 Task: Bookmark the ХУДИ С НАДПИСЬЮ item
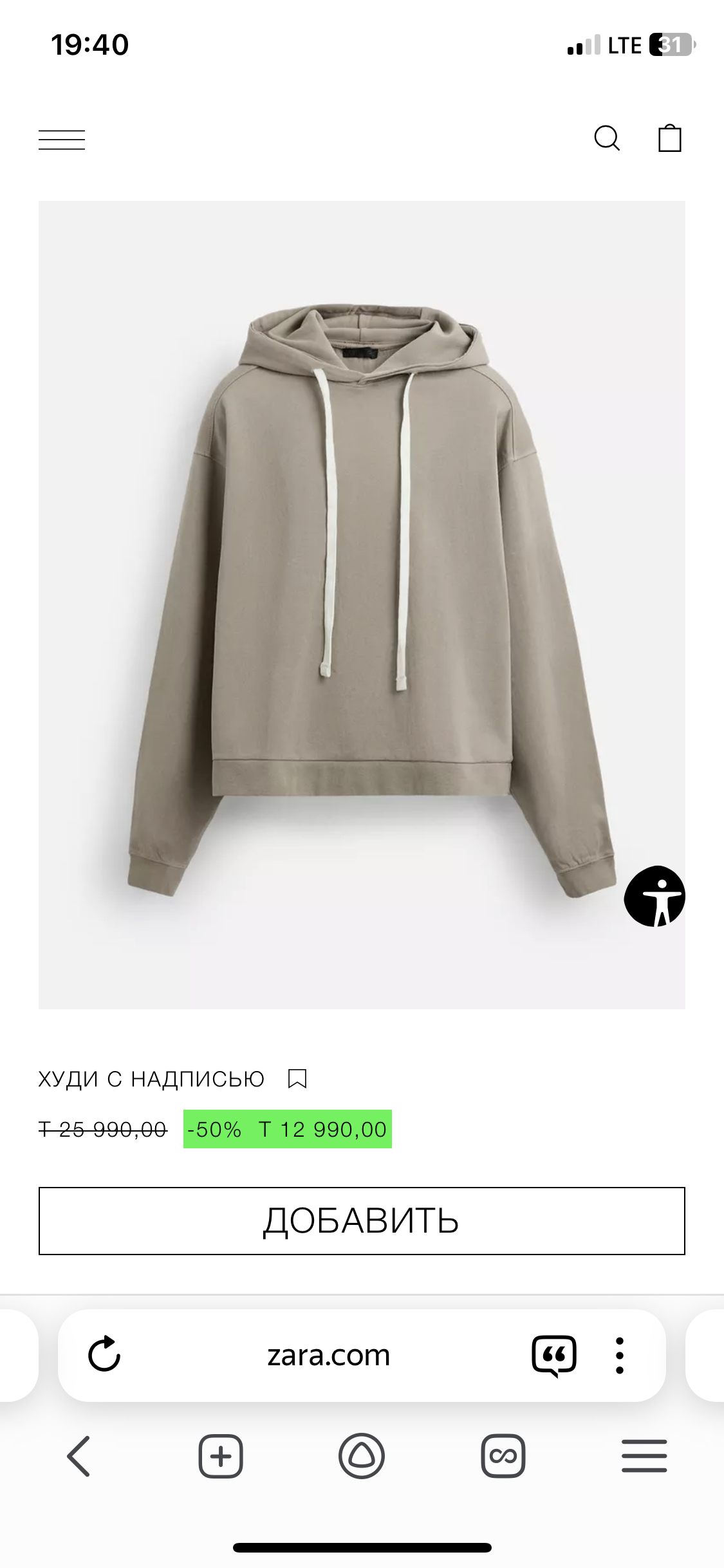pyautogui.click(x=297, y=1079)
